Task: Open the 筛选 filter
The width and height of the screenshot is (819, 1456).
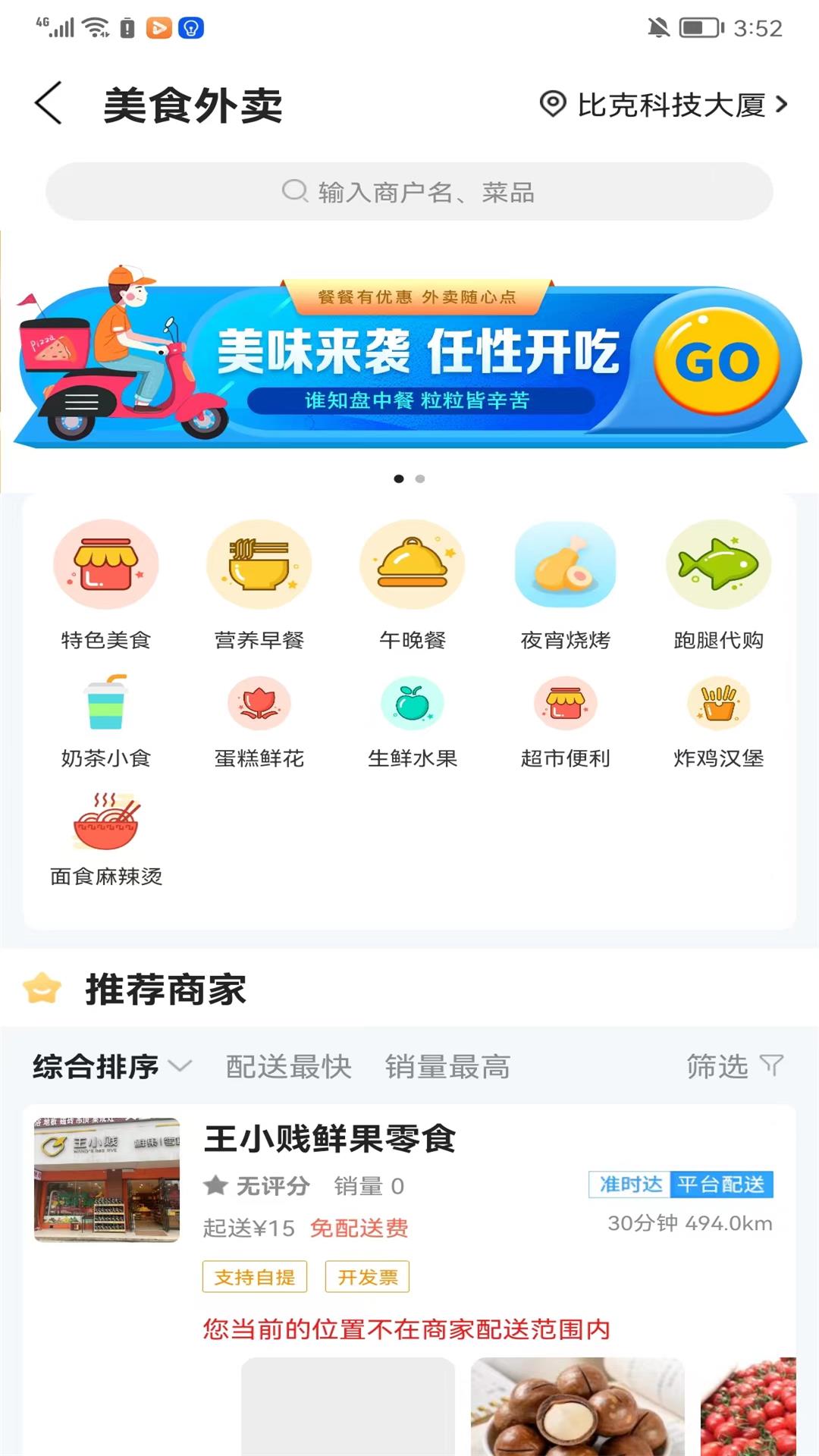Action: (x=735, y=1066)
